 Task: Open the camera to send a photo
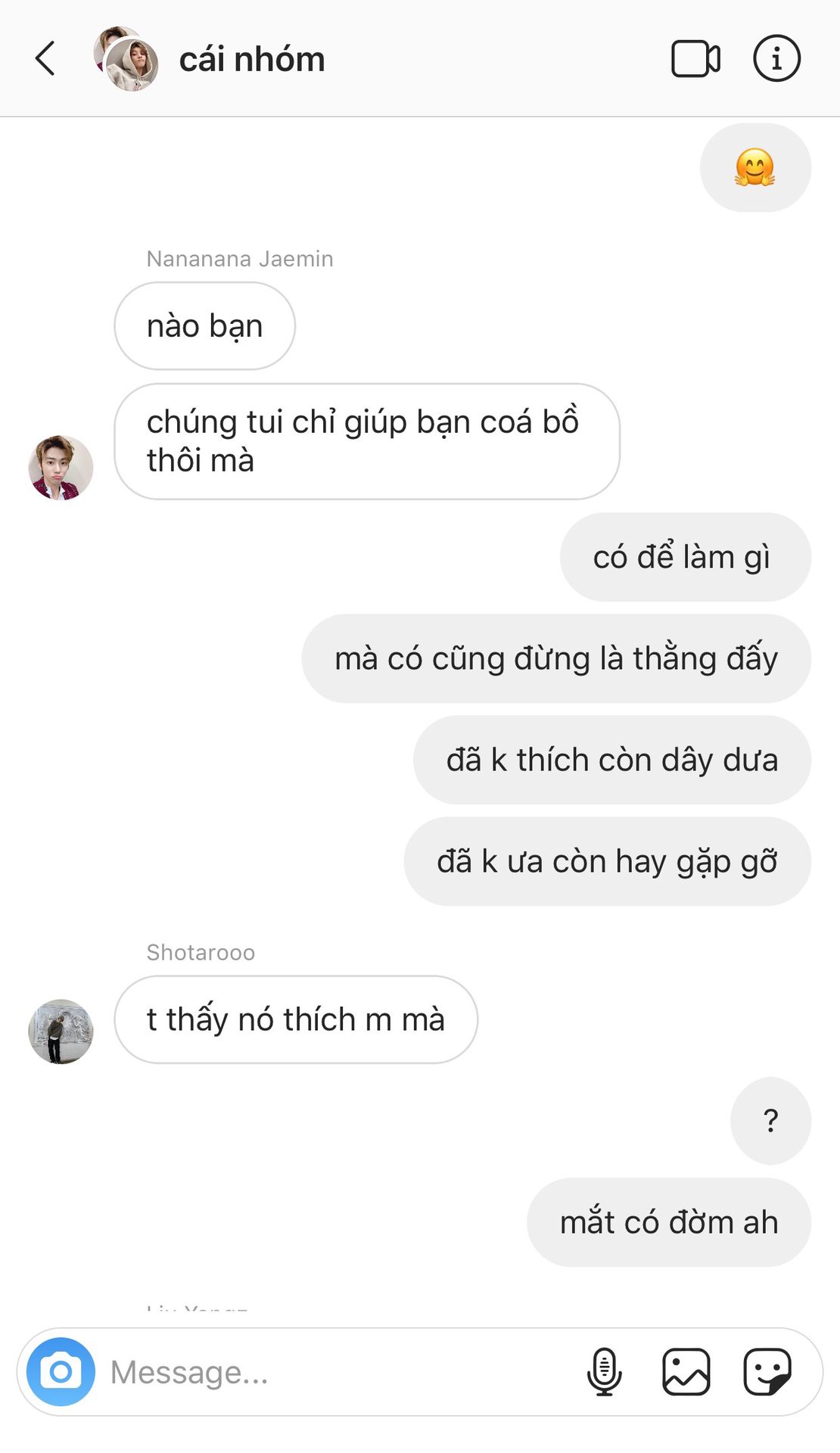pos(61,1371)
